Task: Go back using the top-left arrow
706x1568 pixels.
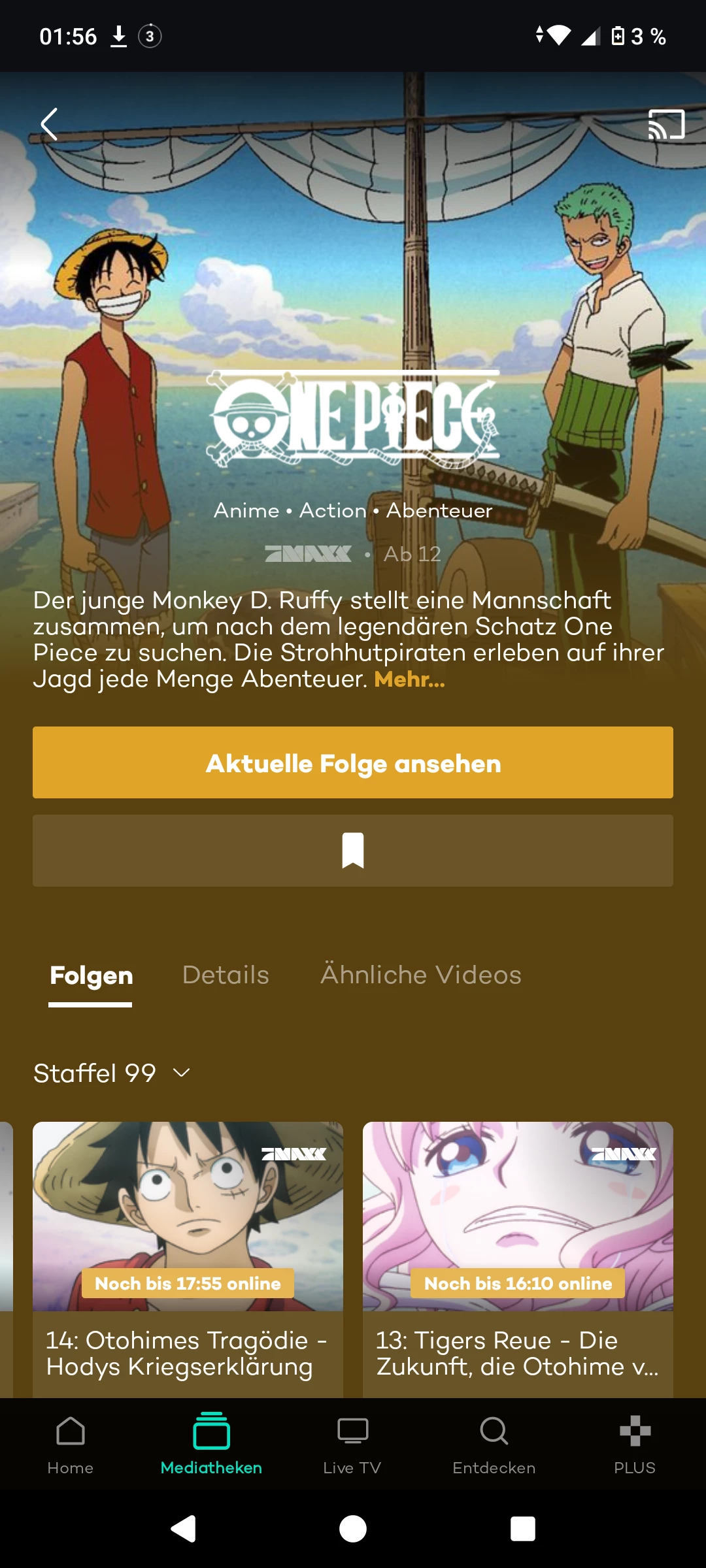Action: tap(50, 124)
